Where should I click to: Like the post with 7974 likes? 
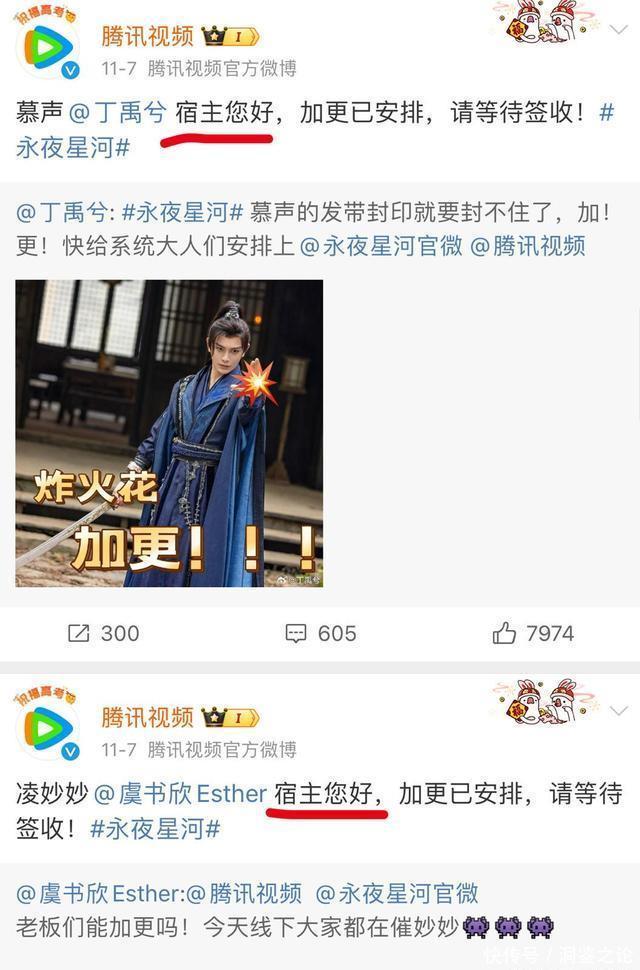533,633
